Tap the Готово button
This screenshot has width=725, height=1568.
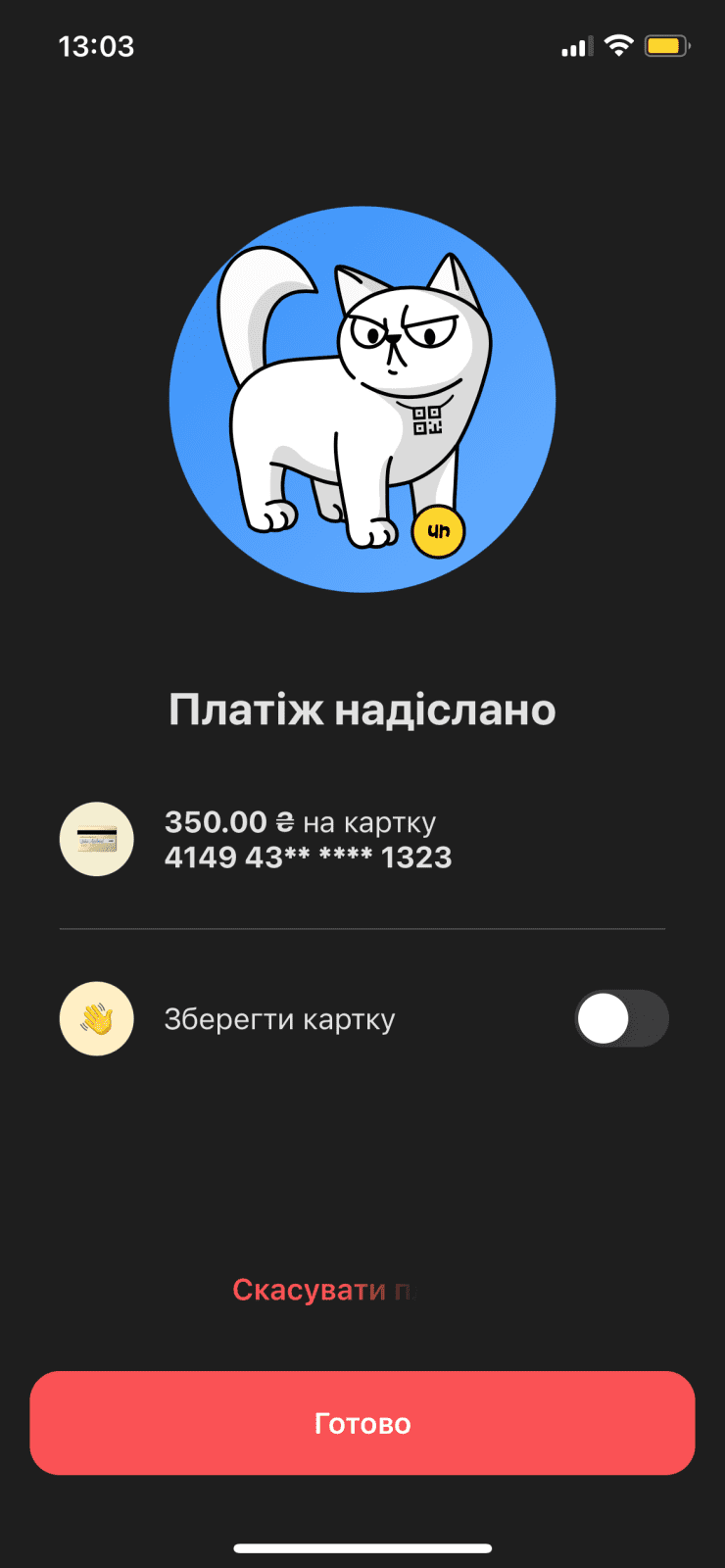click(362, 1422)
